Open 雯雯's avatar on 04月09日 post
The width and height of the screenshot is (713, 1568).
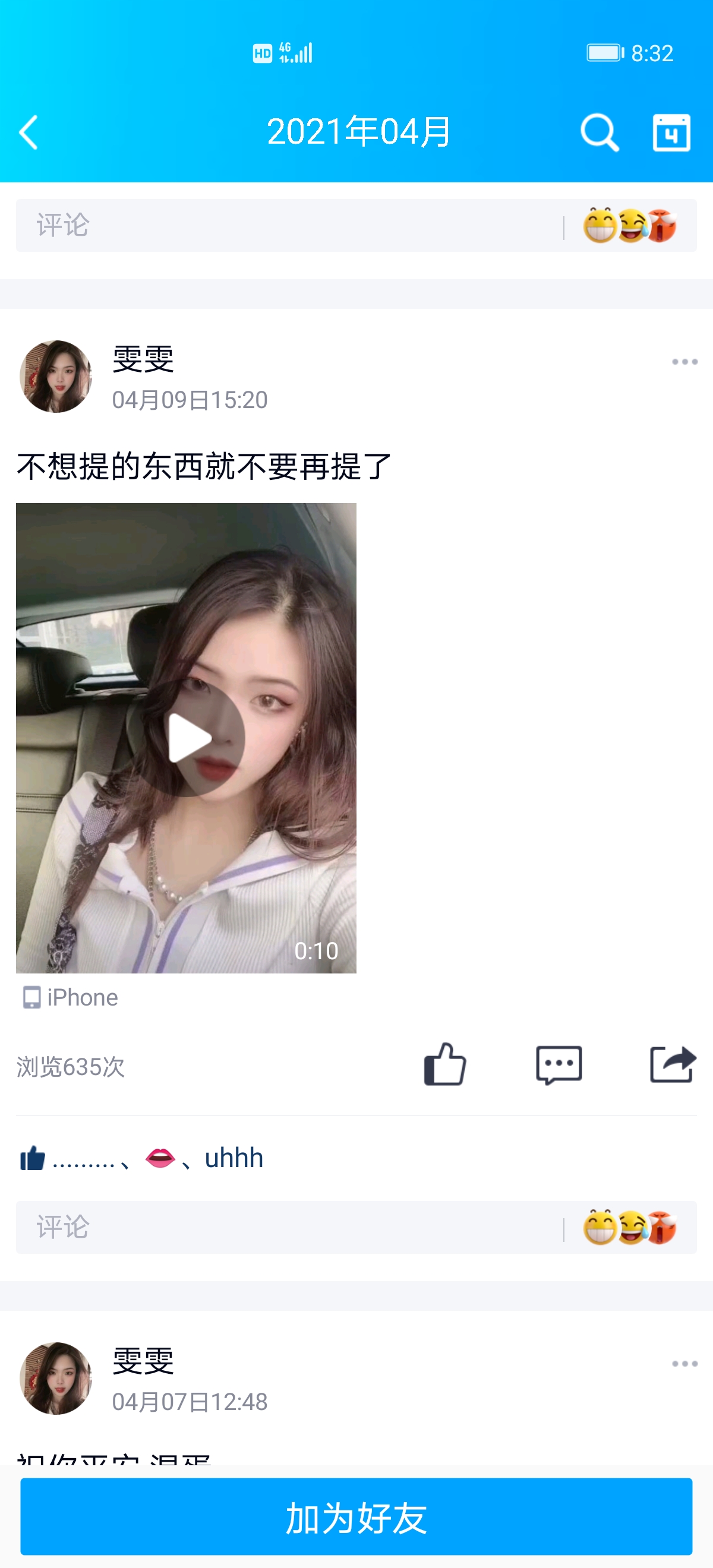(56, 376)
